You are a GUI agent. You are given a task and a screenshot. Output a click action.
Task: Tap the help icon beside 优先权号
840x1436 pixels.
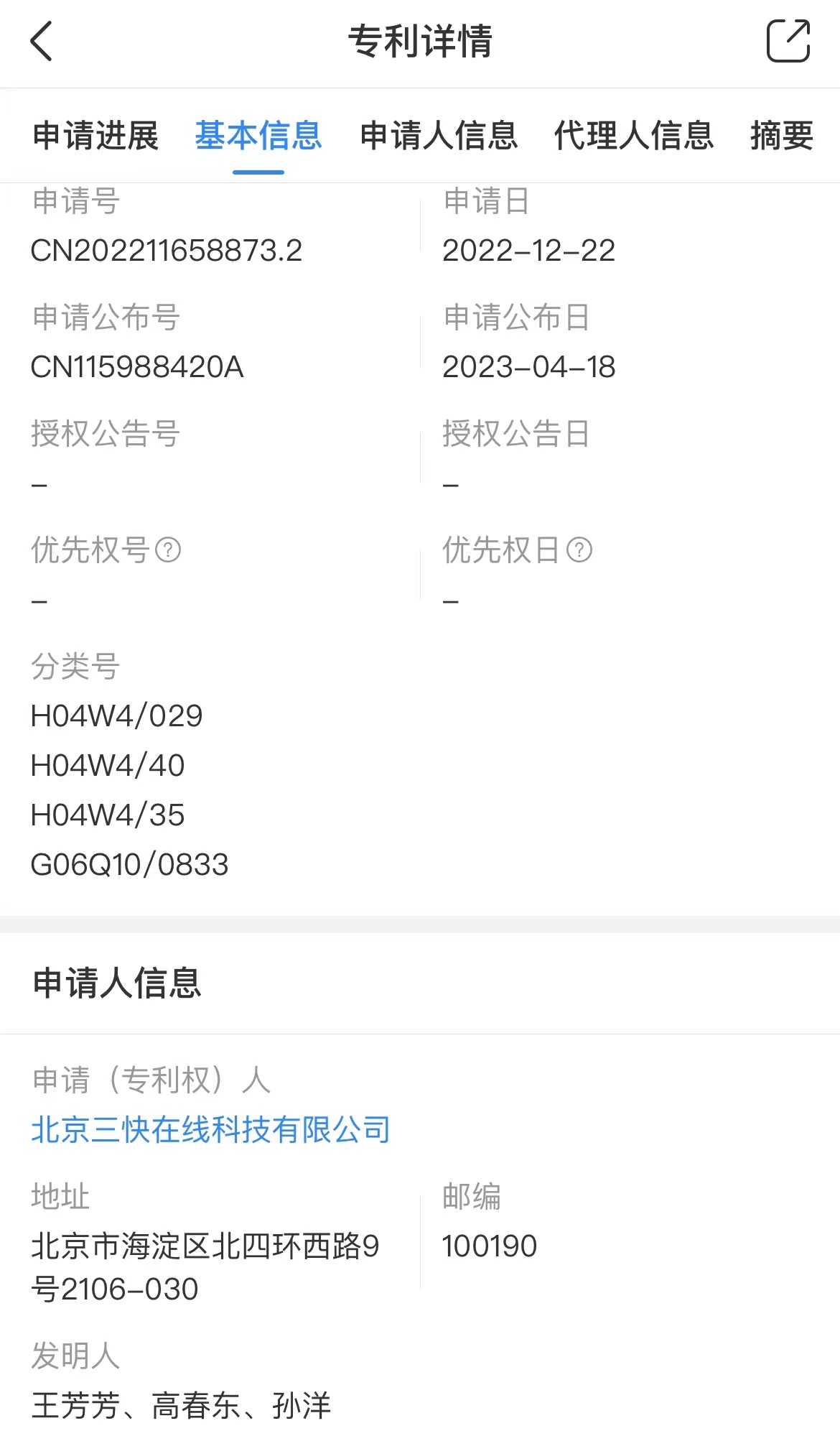pyautogui.click(x=168, y=550)
